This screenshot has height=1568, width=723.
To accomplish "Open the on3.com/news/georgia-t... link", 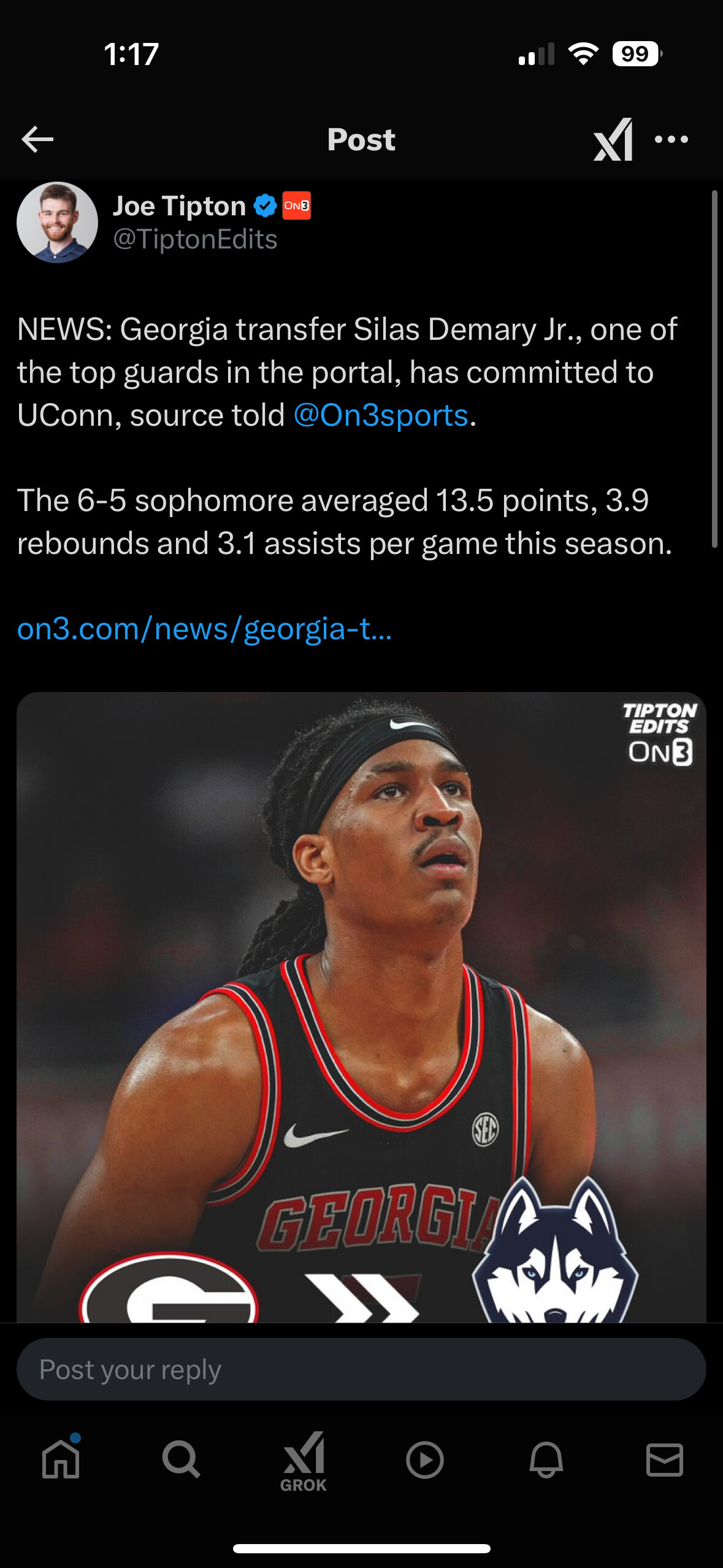I will pos(204,629).
